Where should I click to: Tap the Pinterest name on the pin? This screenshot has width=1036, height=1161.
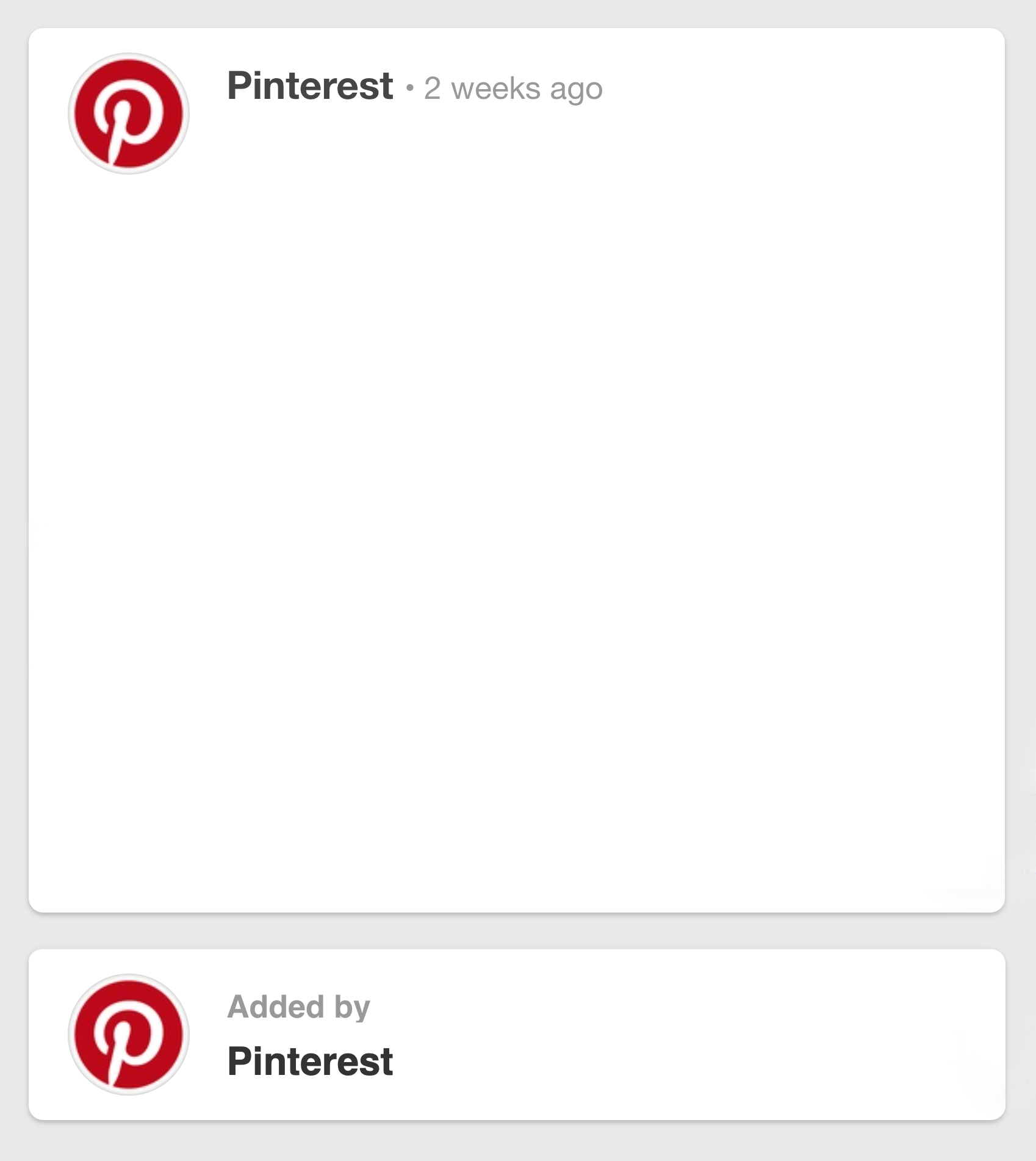[x=310, y=86]
